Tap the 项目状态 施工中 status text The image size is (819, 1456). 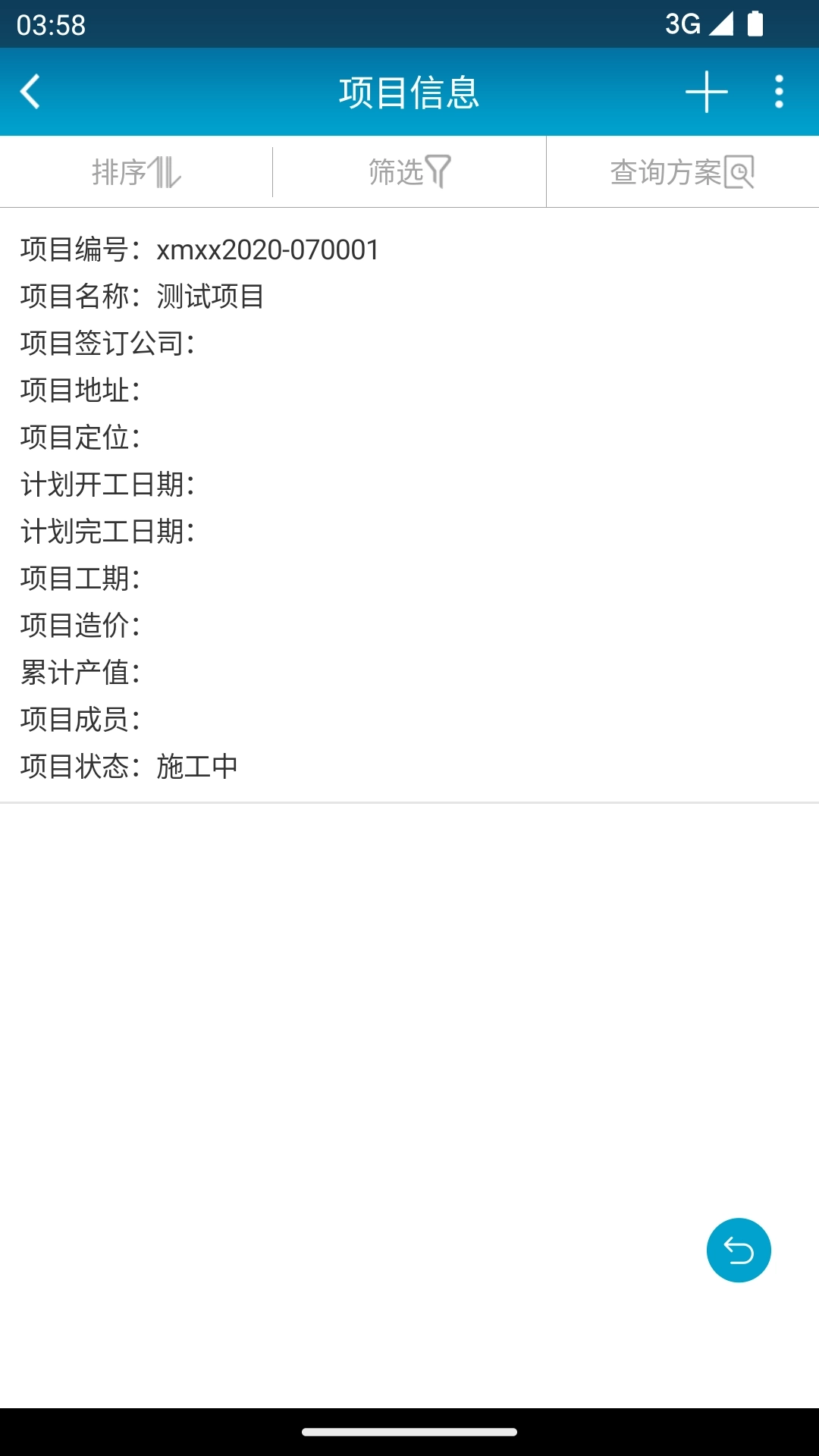(x=129, y=766)
